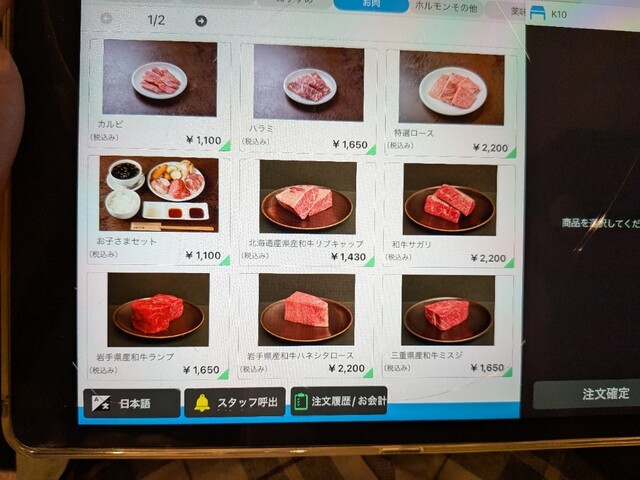Select 和牛サガリ for ¥2,200
This screenshot has height=480, width=640.
point(452,213)
